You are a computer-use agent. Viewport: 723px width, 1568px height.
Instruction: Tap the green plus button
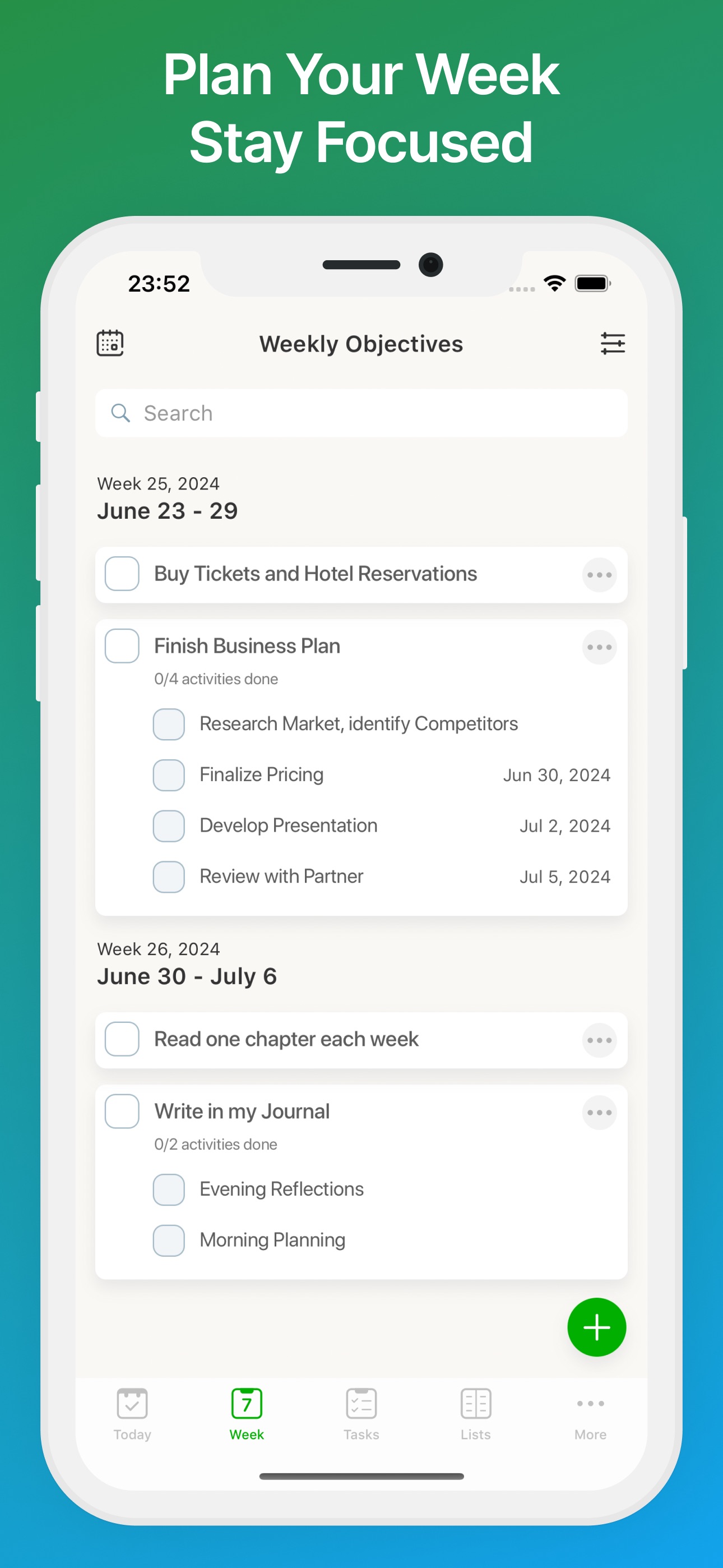[596, 1327]
